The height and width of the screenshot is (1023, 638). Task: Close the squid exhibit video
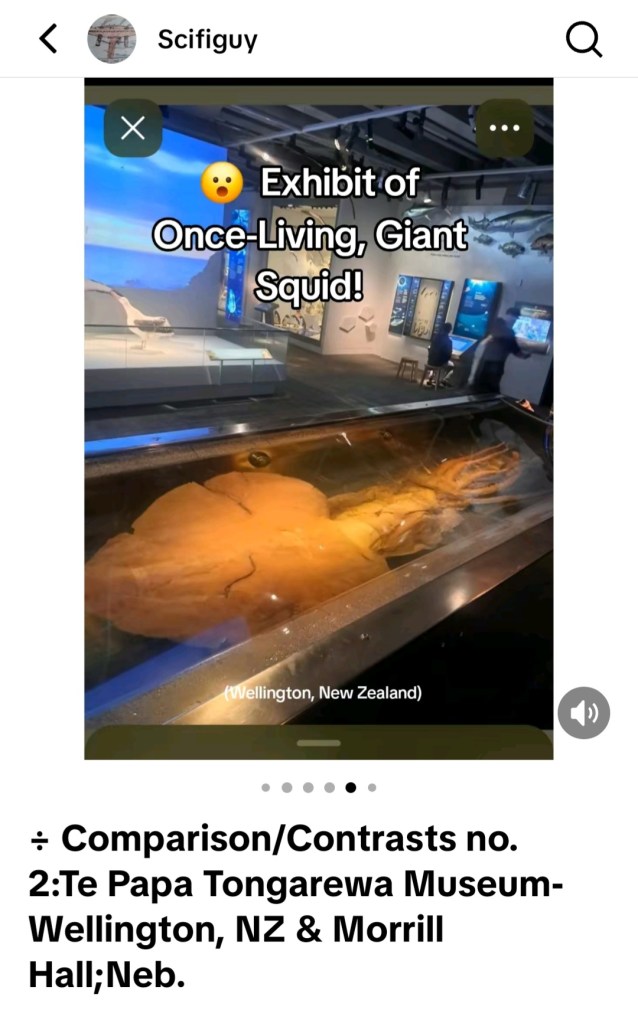pos(133,128)
